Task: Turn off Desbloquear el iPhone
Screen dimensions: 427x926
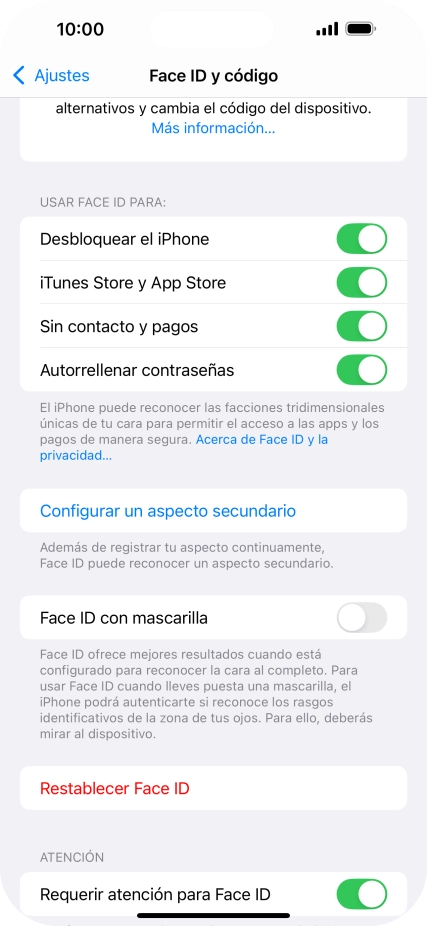Action: pyautogui.click(x=361, y=239)
